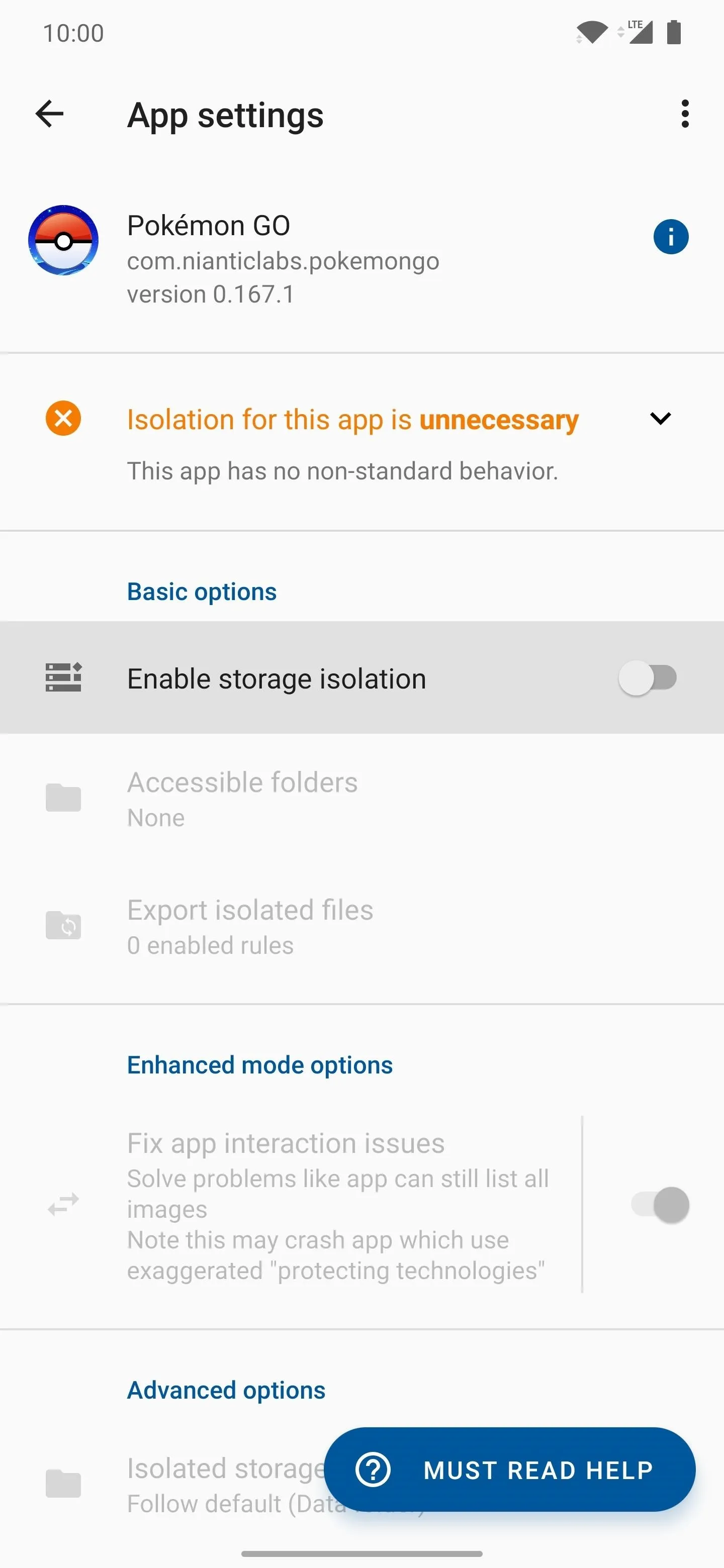Screen dimensions: 724x1568
Task: Open the three-dot overflow menu
Action: [685, 114]
